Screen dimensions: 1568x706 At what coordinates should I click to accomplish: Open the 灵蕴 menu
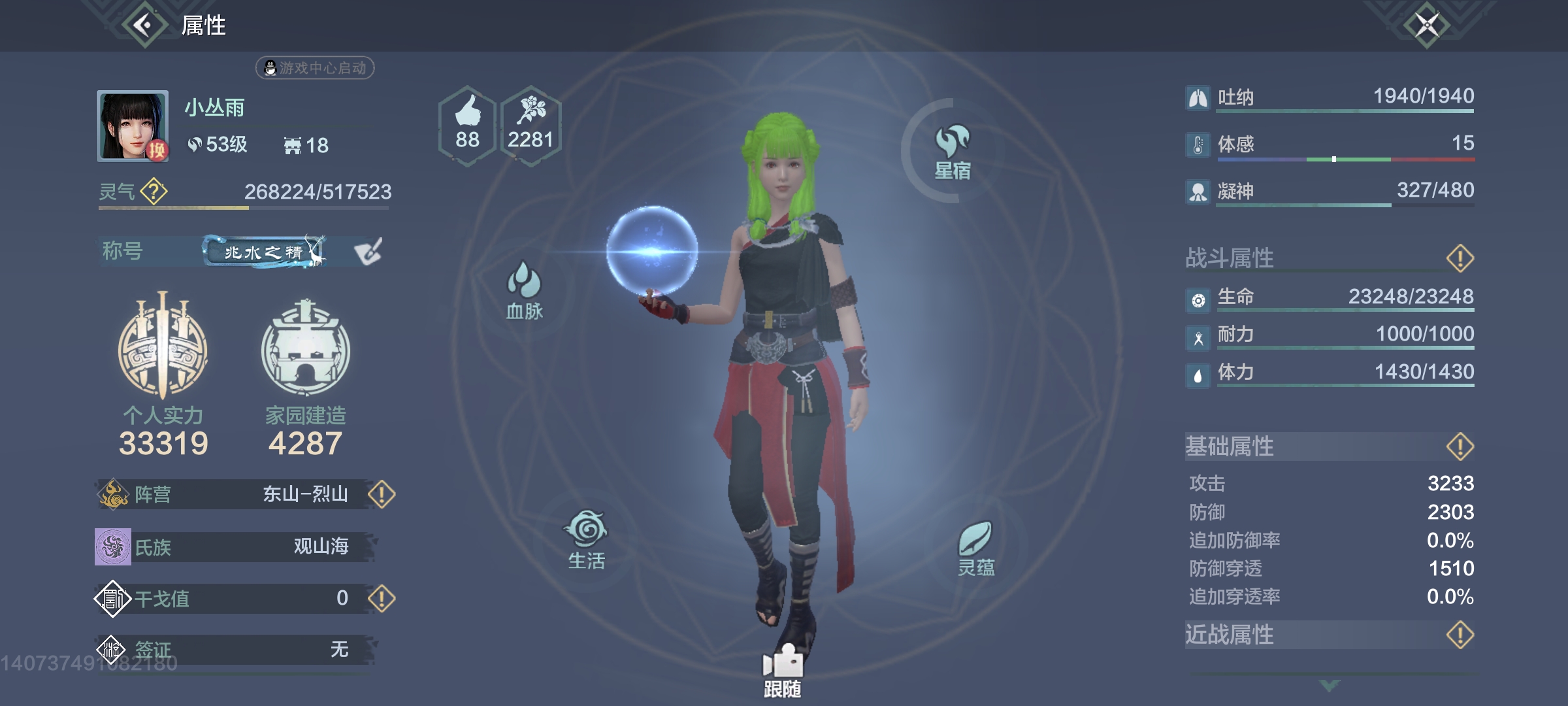pos(975,548)
